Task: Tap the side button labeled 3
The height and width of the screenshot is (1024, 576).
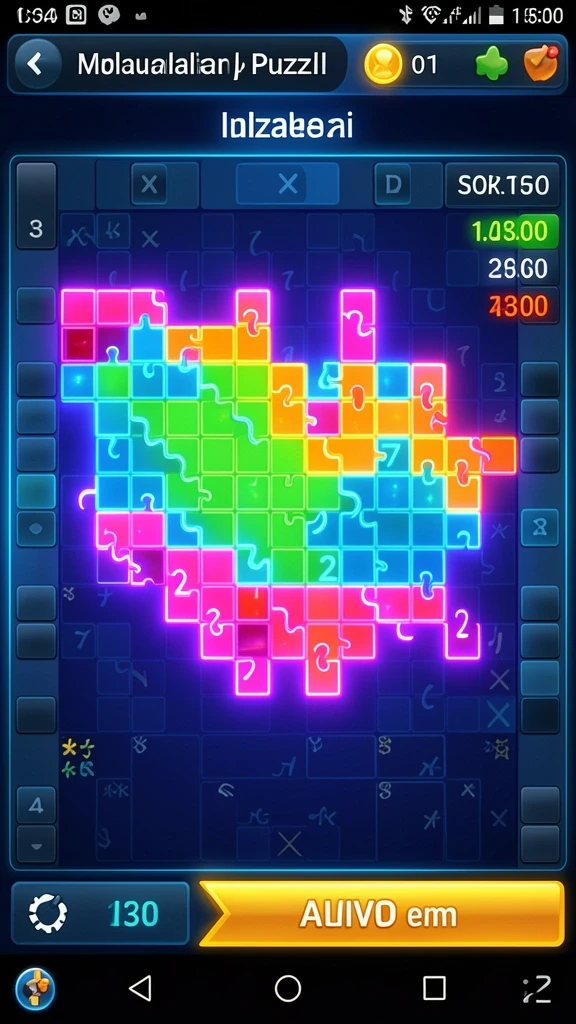Action: coord(36,229)
